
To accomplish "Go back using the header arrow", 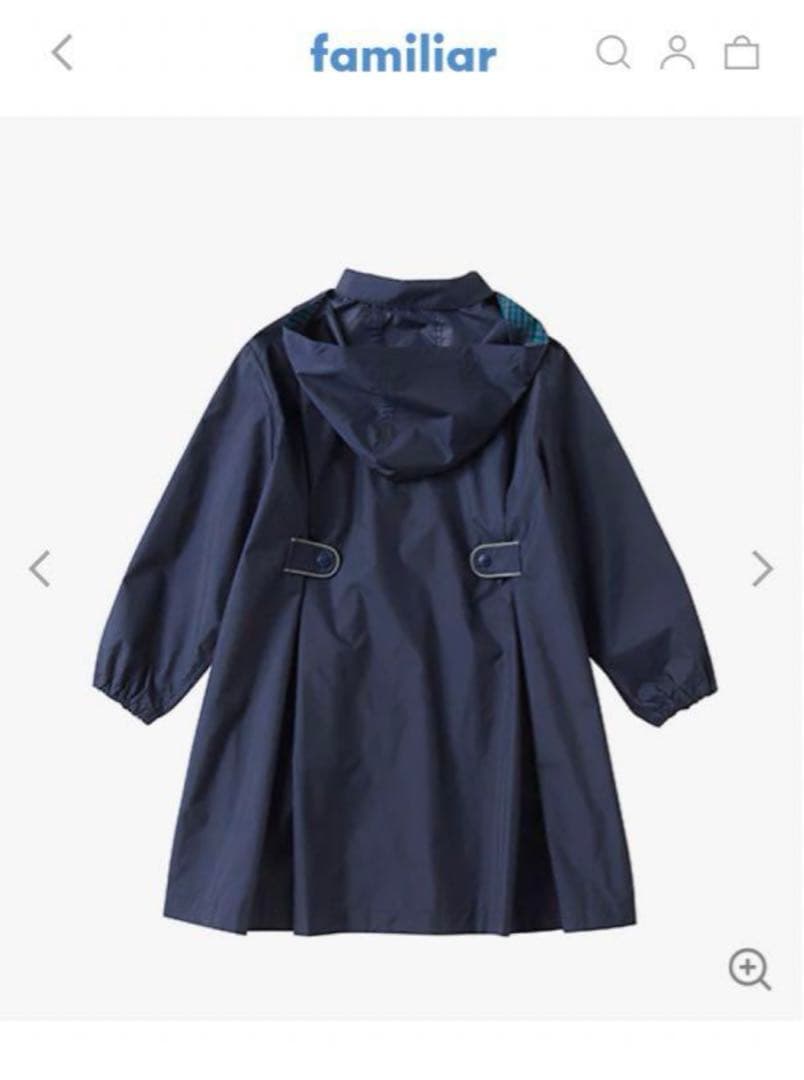I will pos(62,53).
